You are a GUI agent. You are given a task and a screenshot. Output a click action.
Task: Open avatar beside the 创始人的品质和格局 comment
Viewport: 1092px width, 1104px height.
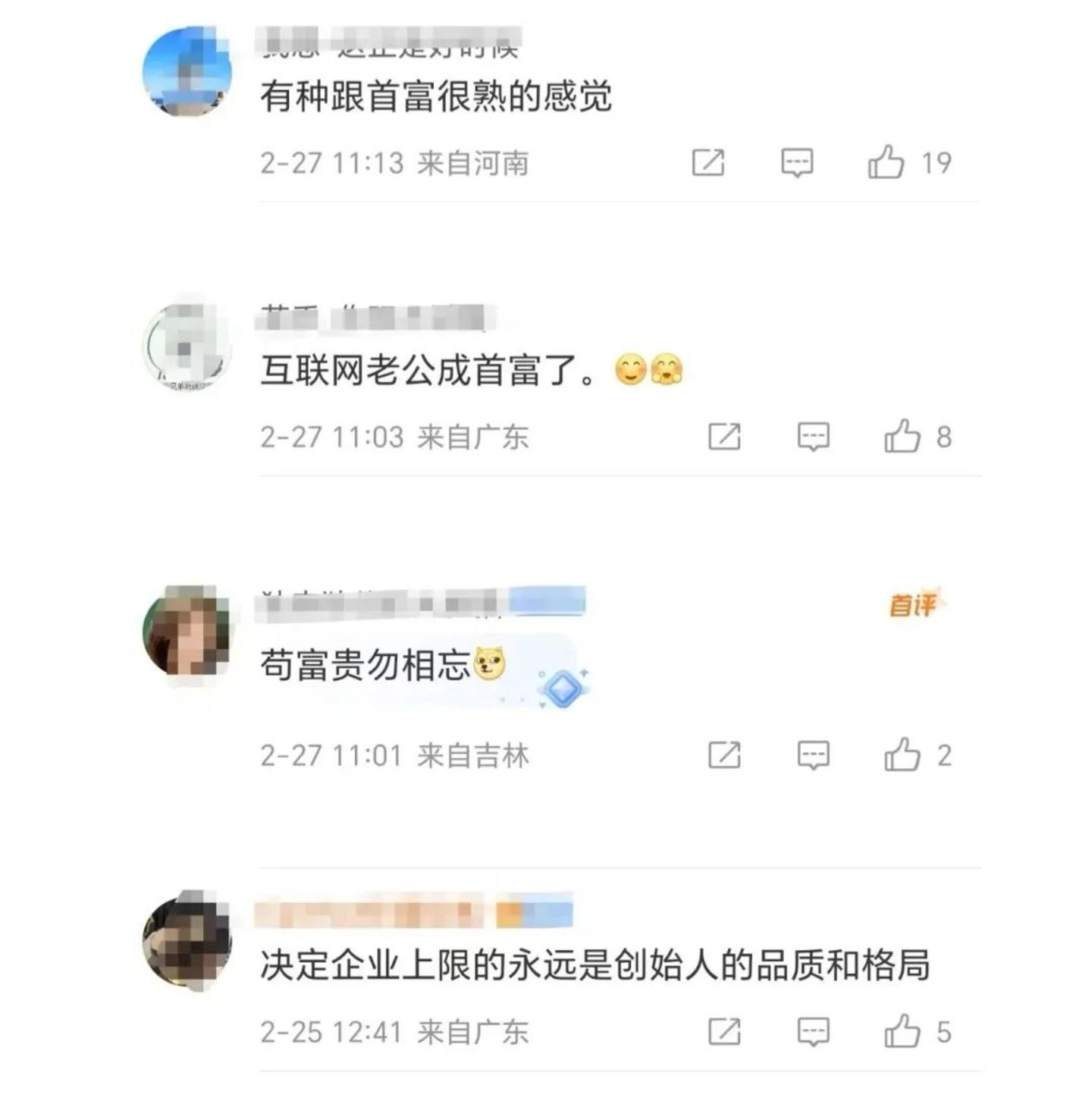[x=187, y=940]
